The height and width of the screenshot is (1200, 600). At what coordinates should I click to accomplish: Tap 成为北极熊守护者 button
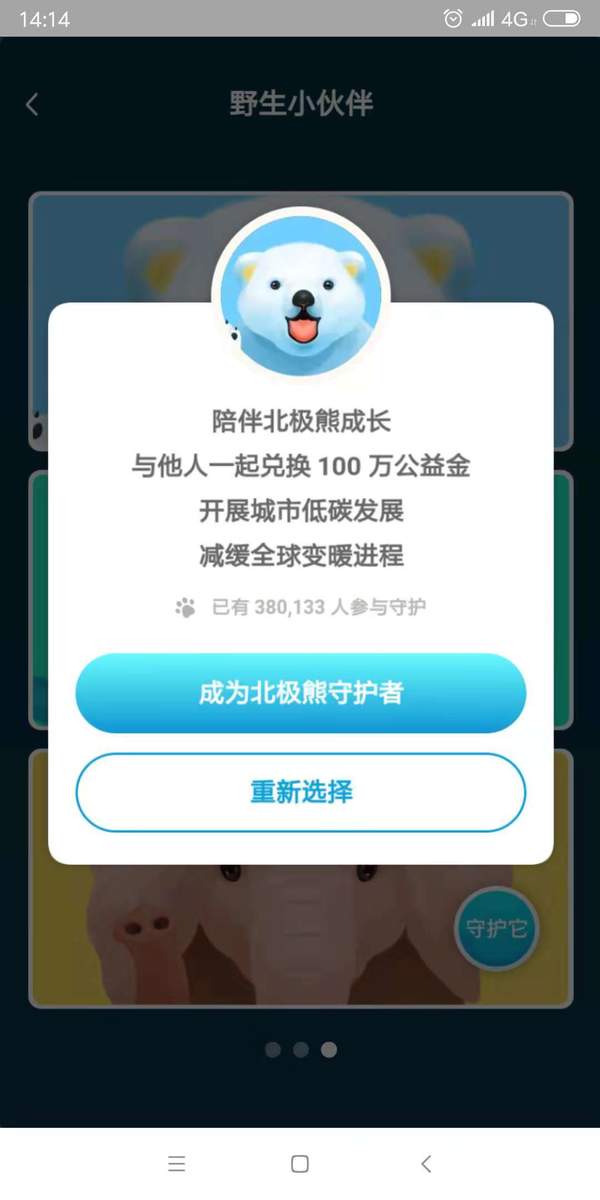(x=300, y=693)
